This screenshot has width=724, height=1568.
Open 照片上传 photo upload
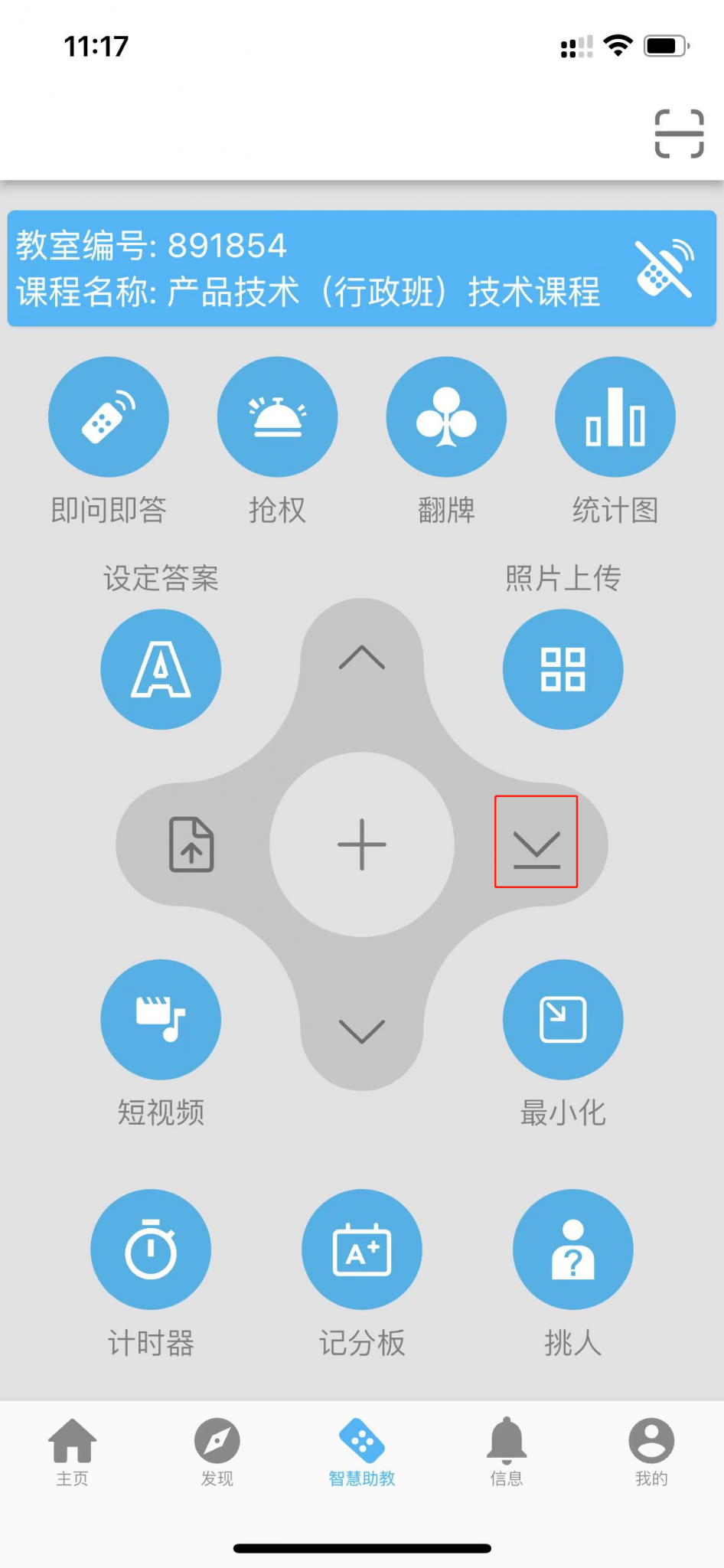pos(563,669)
